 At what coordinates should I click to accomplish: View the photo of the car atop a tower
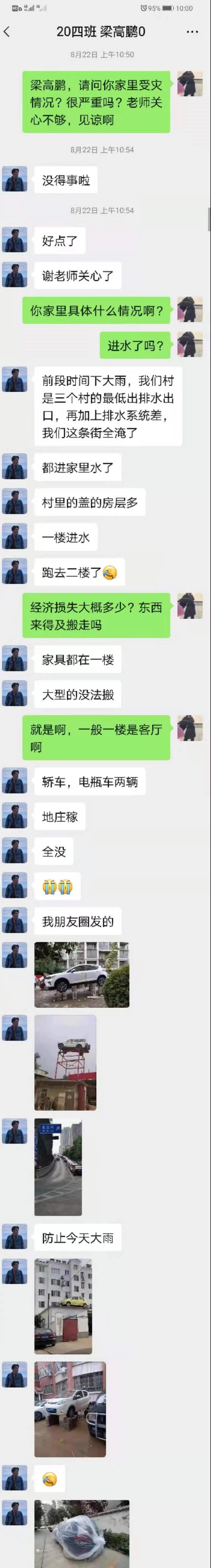tap(65, 1062)
